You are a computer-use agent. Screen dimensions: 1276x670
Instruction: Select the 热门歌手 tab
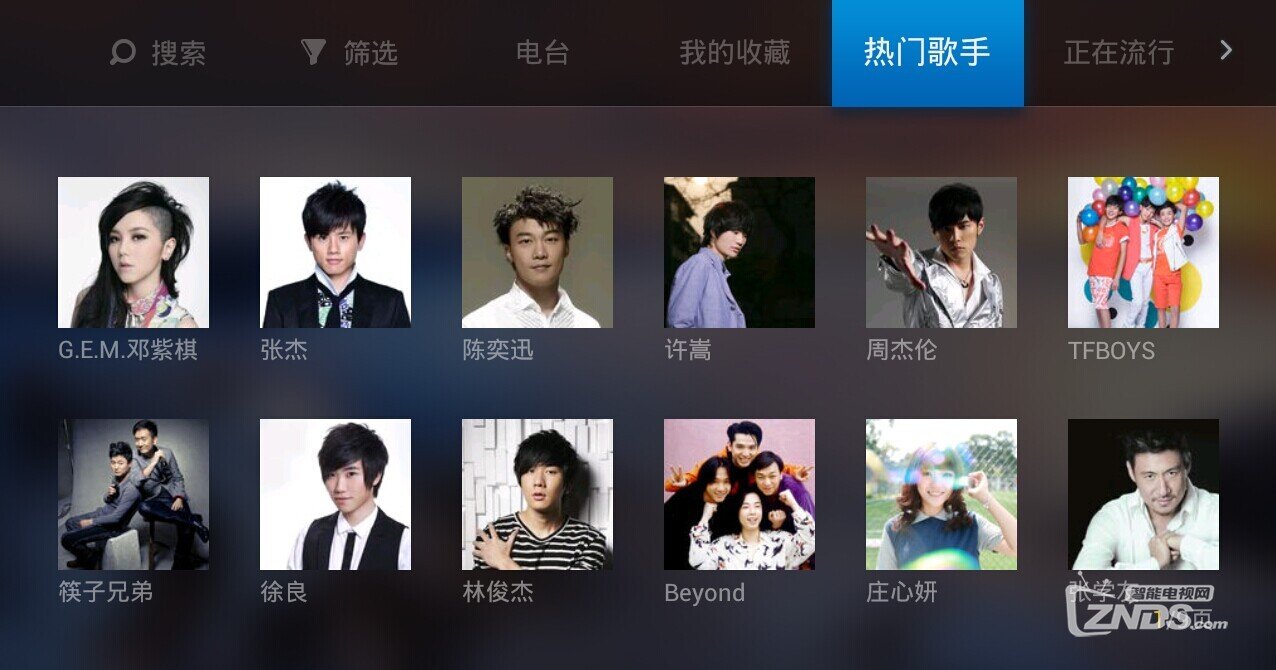(x=927, y=52)
